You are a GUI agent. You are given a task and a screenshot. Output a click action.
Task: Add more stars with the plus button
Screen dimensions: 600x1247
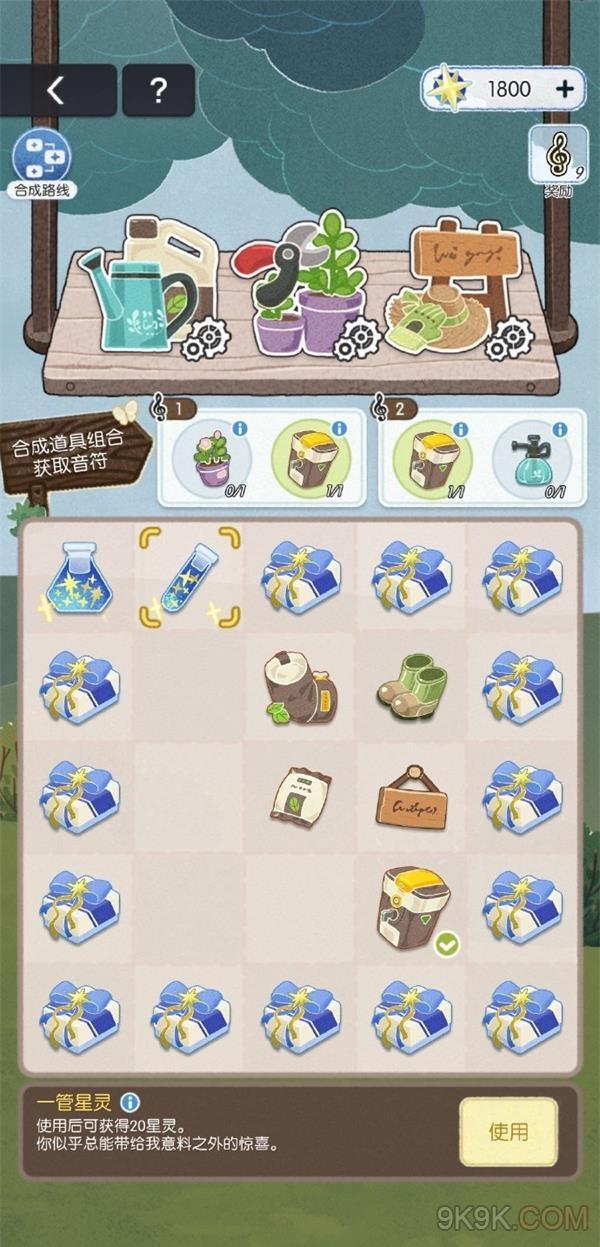click(x=565, y=89)
